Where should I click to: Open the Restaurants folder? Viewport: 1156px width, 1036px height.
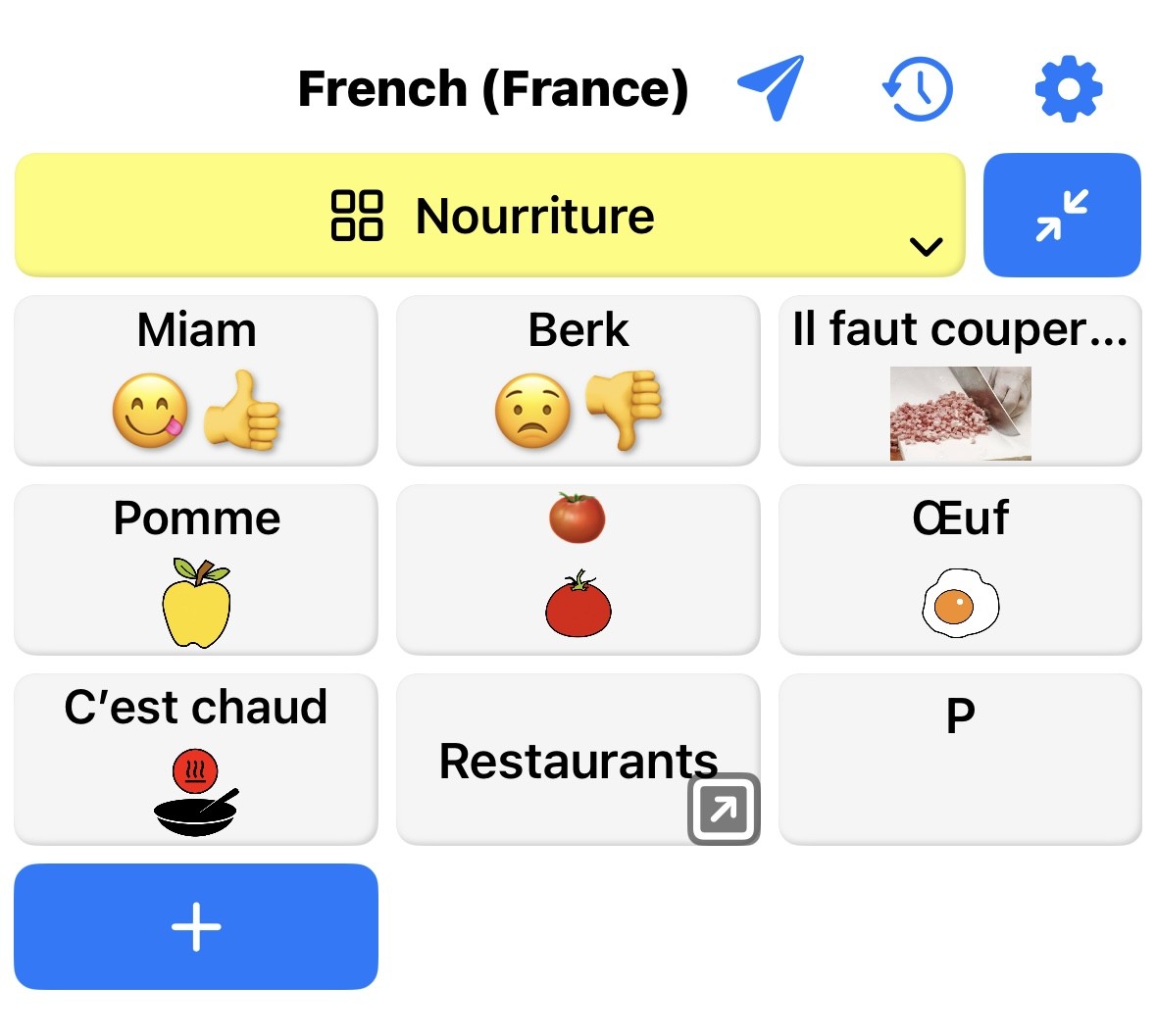pyautogui.click(x=578, y=759)
